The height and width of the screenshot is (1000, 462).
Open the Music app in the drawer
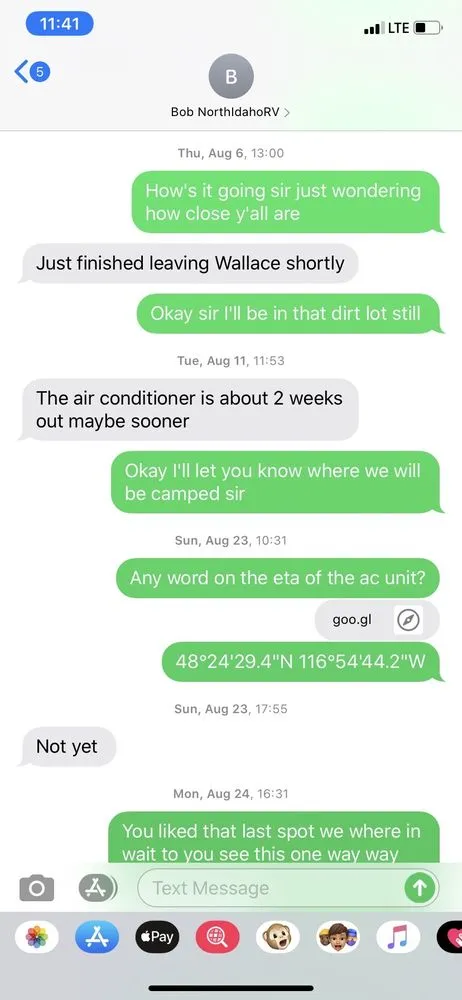398,936
